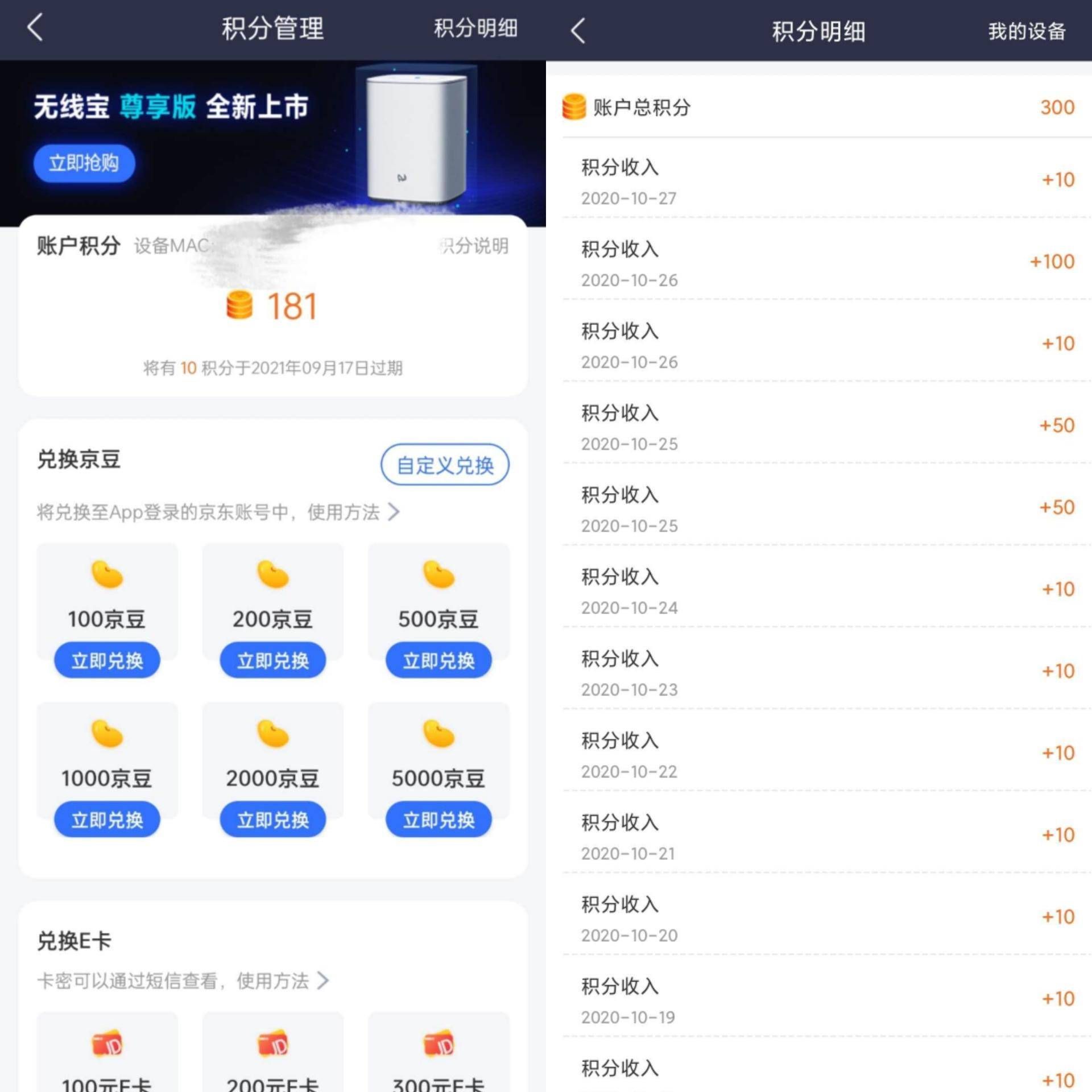Redeem 200京豆 with 立即兑换
The width and height of the screenshot is (1092, 1092).
[273, 660]
